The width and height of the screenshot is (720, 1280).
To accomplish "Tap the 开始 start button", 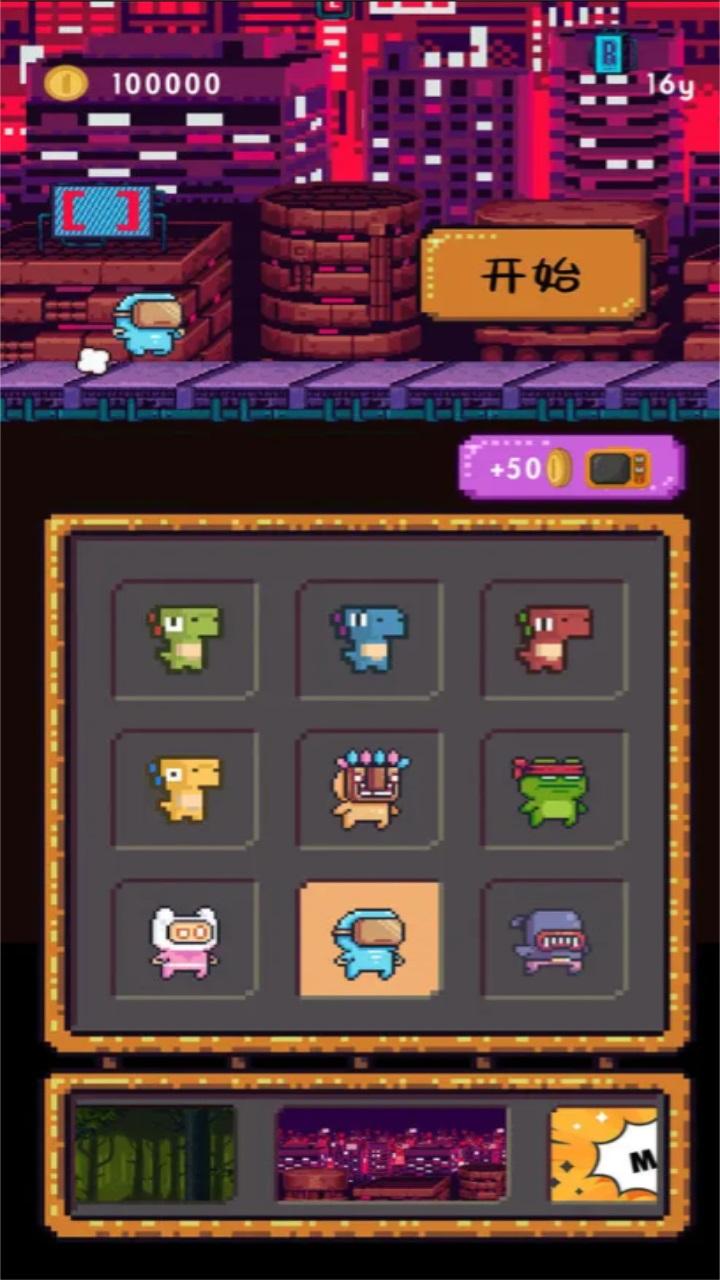I will point(533,274).
